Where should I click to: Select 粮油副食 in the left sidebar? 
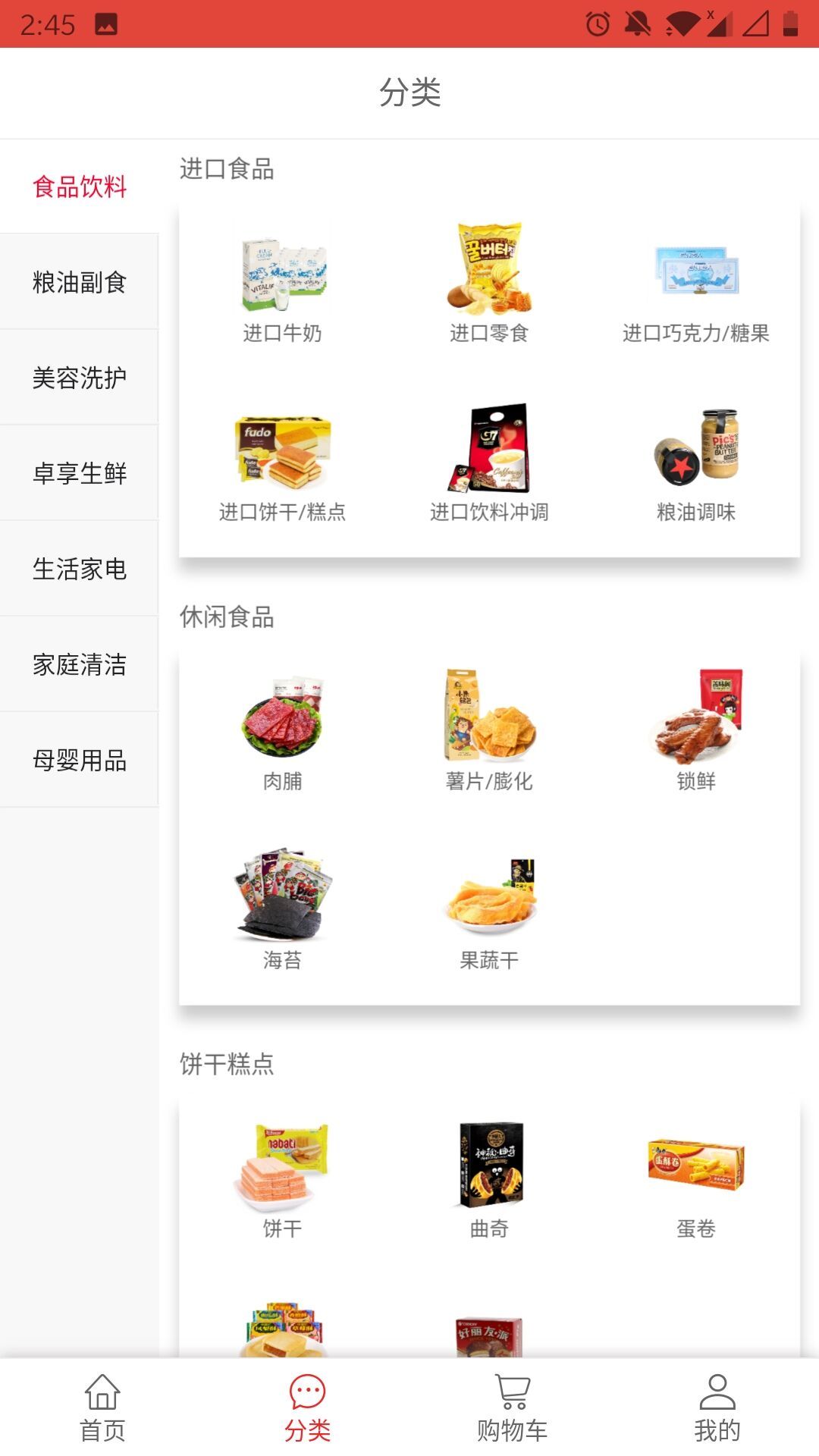click(79, 281)
